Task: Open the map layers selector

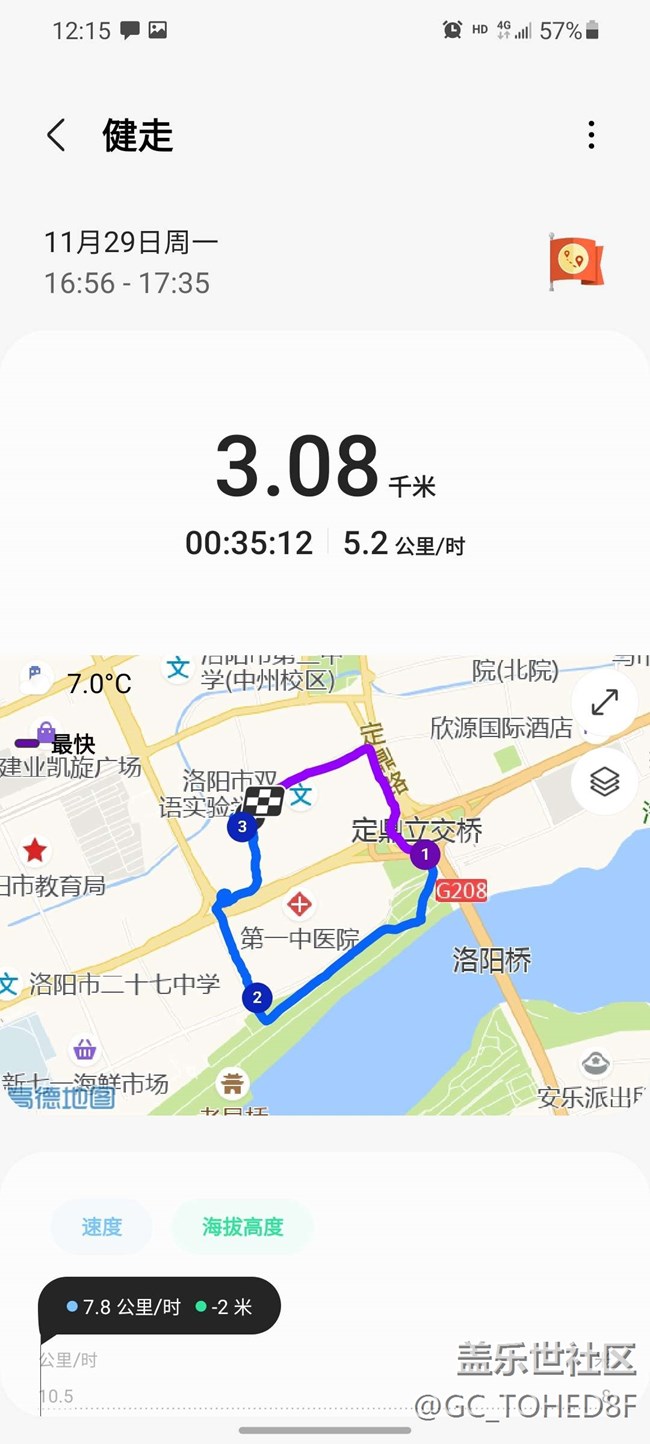Action: click(604, 781)
